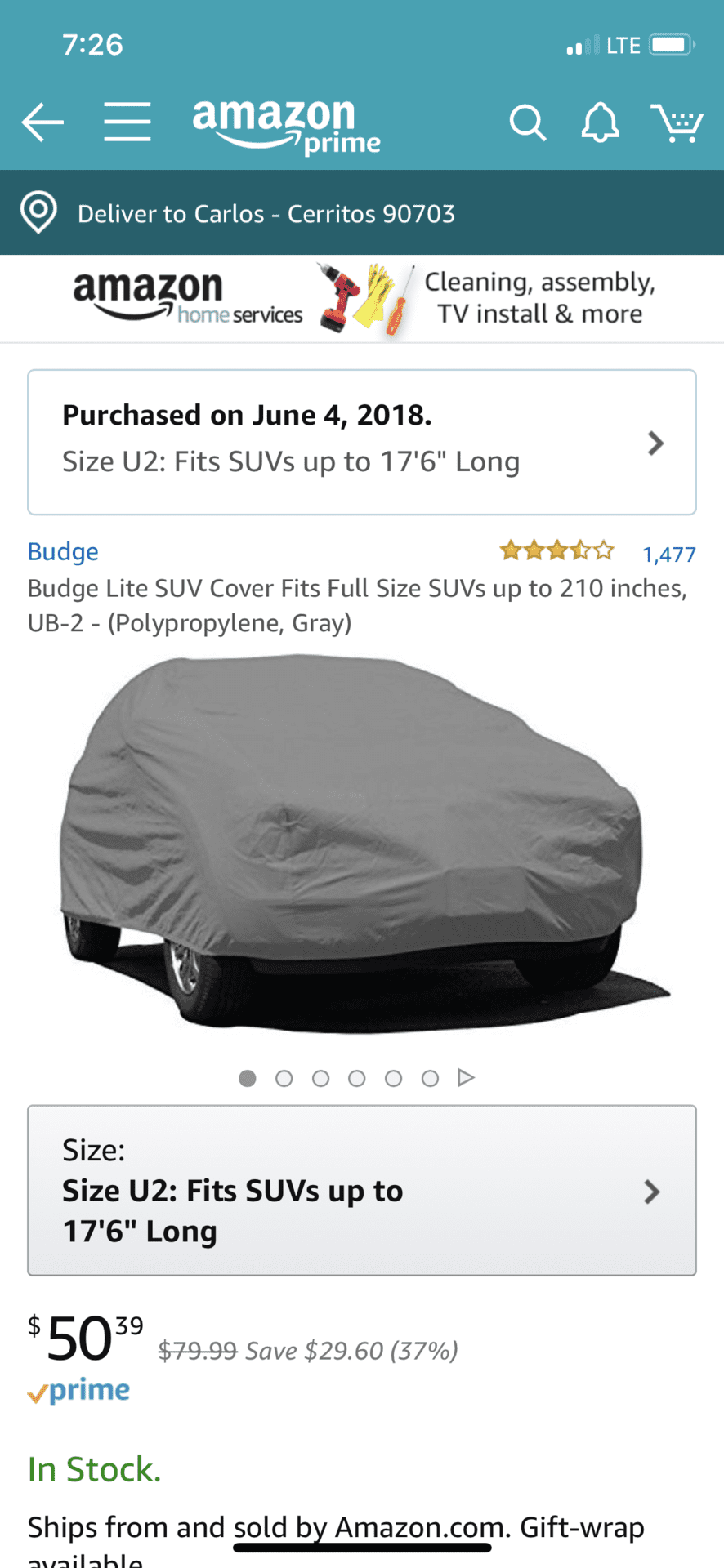Image resolution: width=724 pixels, height=1568 pixels.
Task: Play the product video in gallery indicators
Action: (466, 1077)
